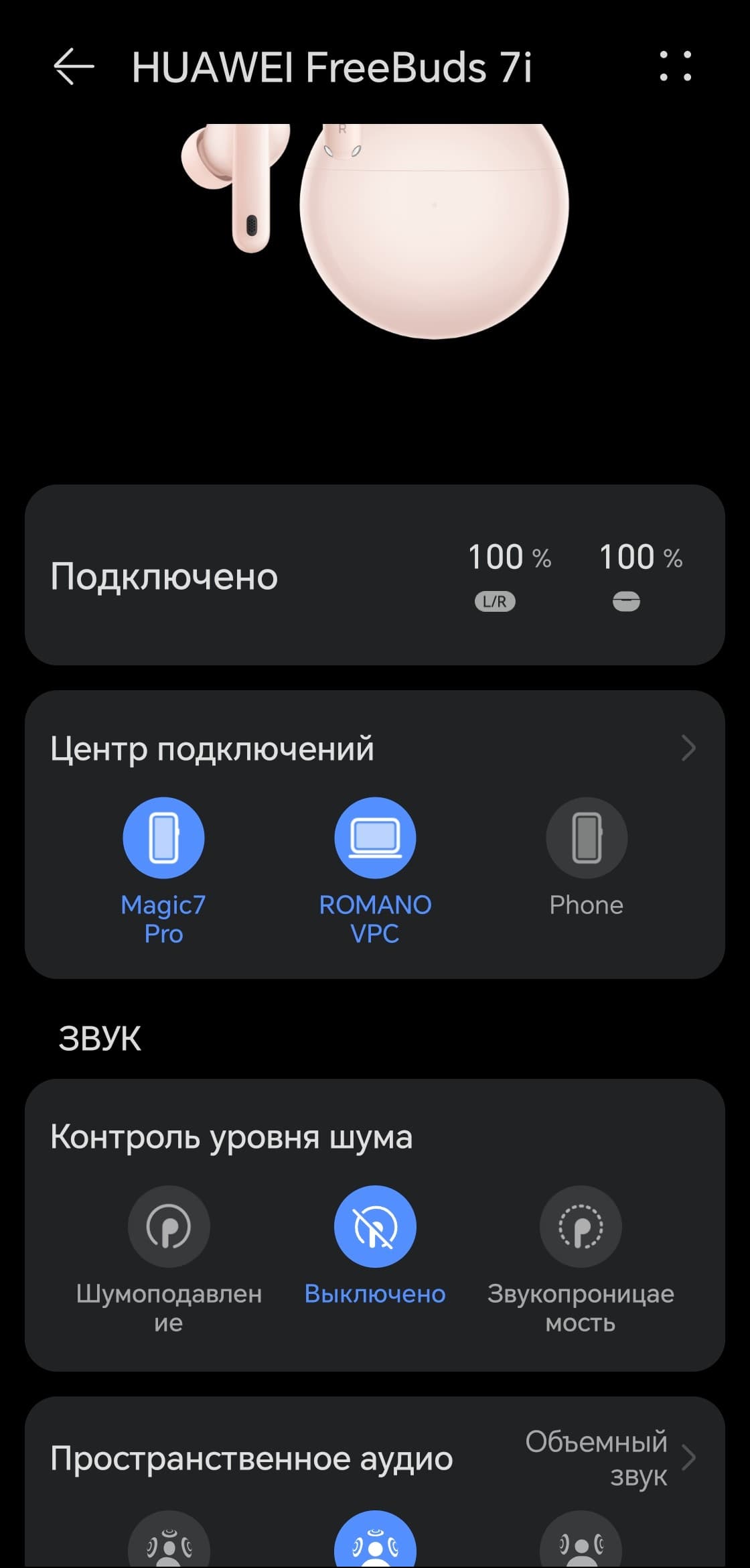
Task: Select Выключено noise control mode
Action: click(375, 1226)
